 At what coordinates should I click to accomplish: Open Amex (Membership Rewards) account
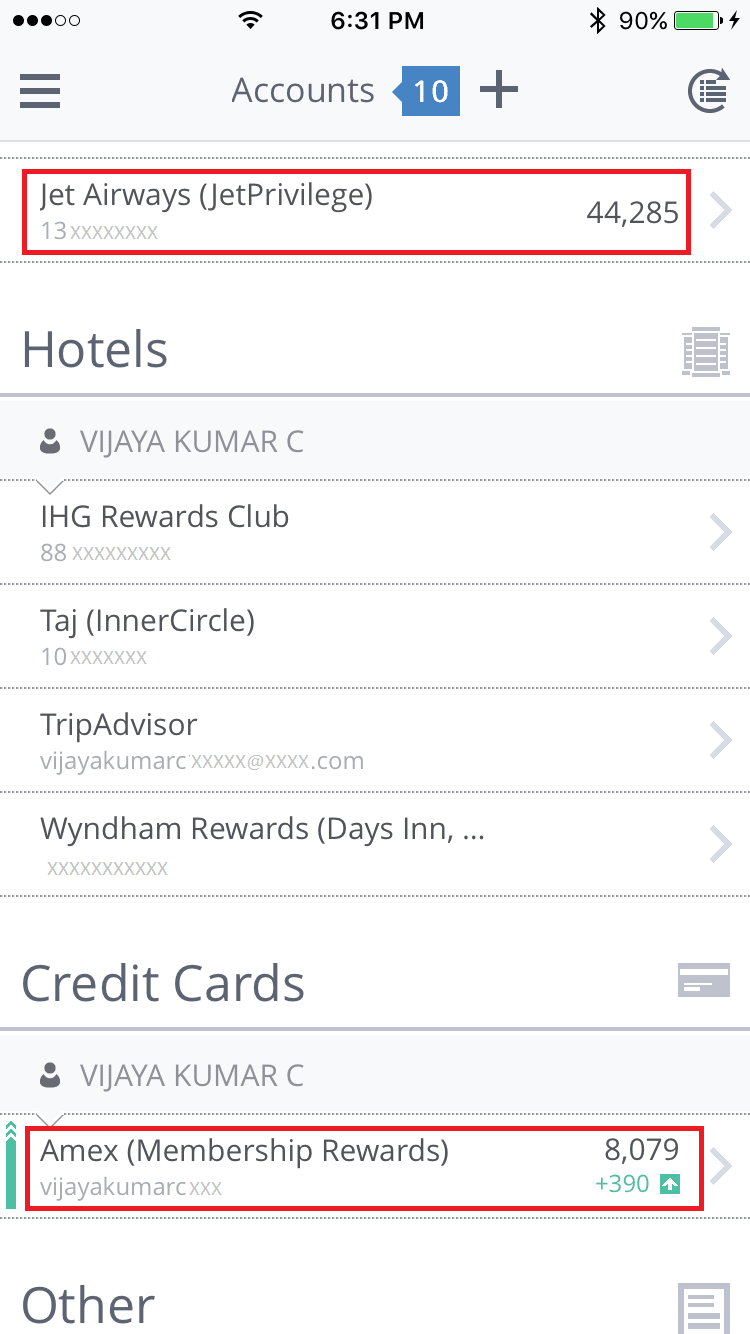[x=375, y=1166]
